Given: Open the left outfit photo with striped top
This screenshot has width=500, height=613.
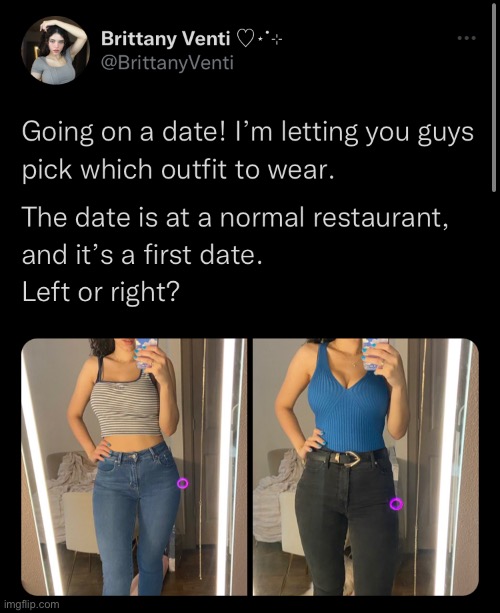Looking at the screenshot, I should pyautogui.click(x=134, y=467).
